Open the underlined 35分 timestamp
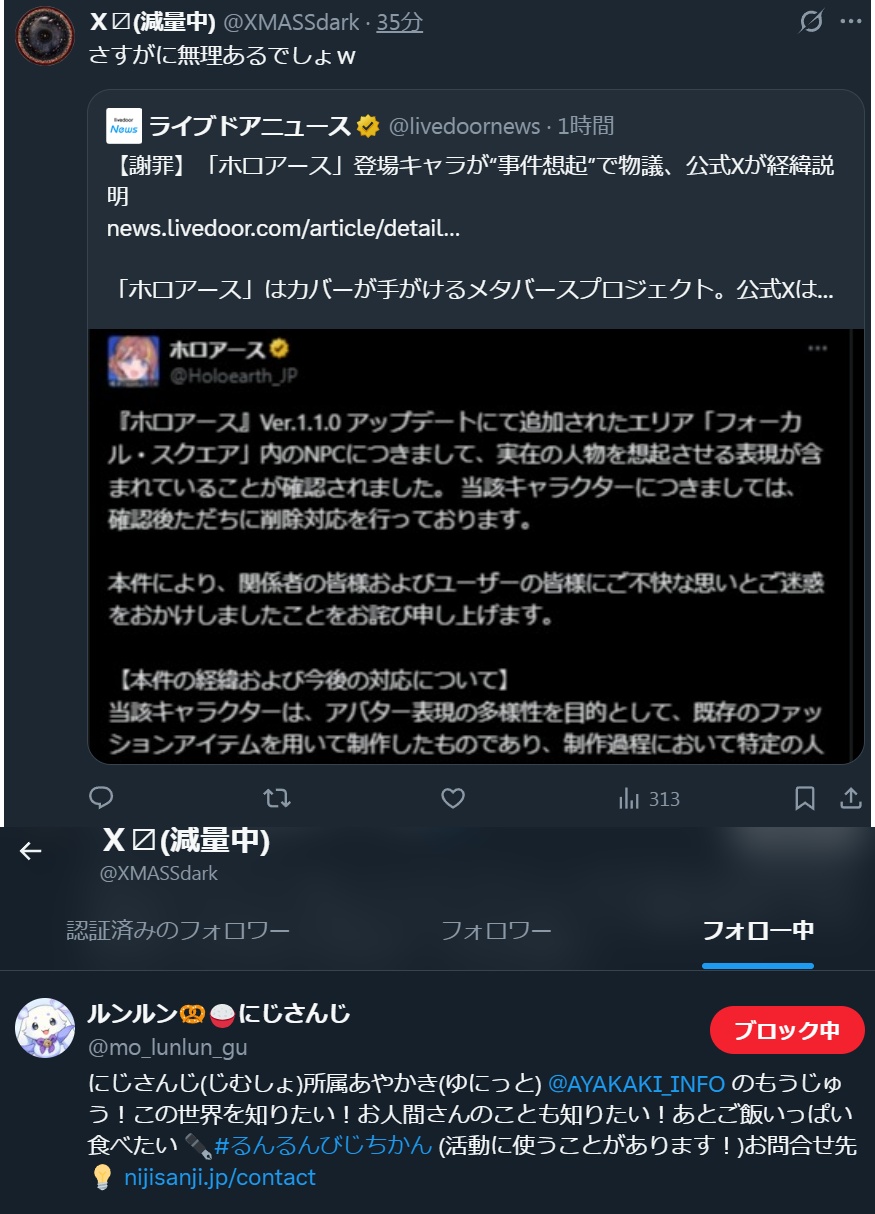 pos(399,22)
